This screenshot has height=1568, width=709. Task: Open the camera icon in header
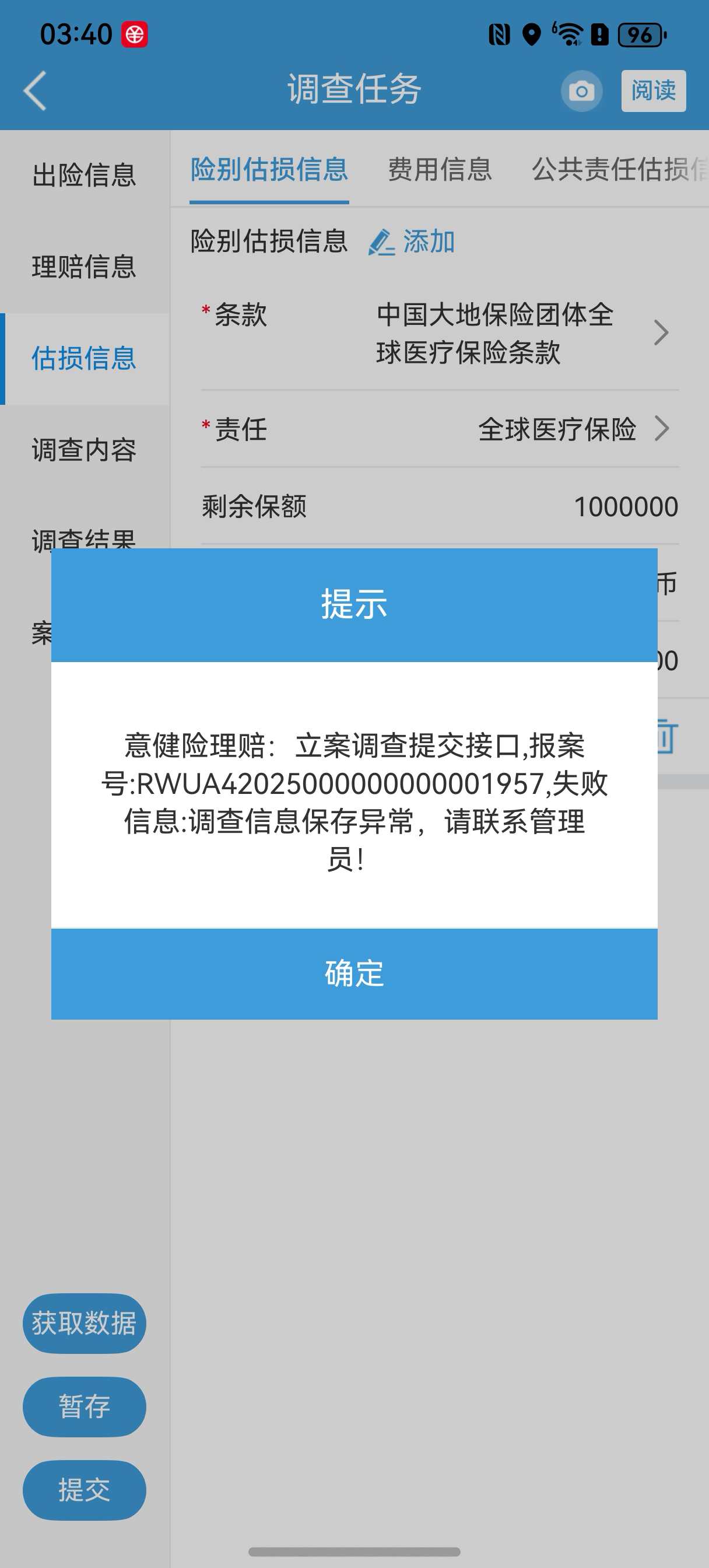coord(582,92)
